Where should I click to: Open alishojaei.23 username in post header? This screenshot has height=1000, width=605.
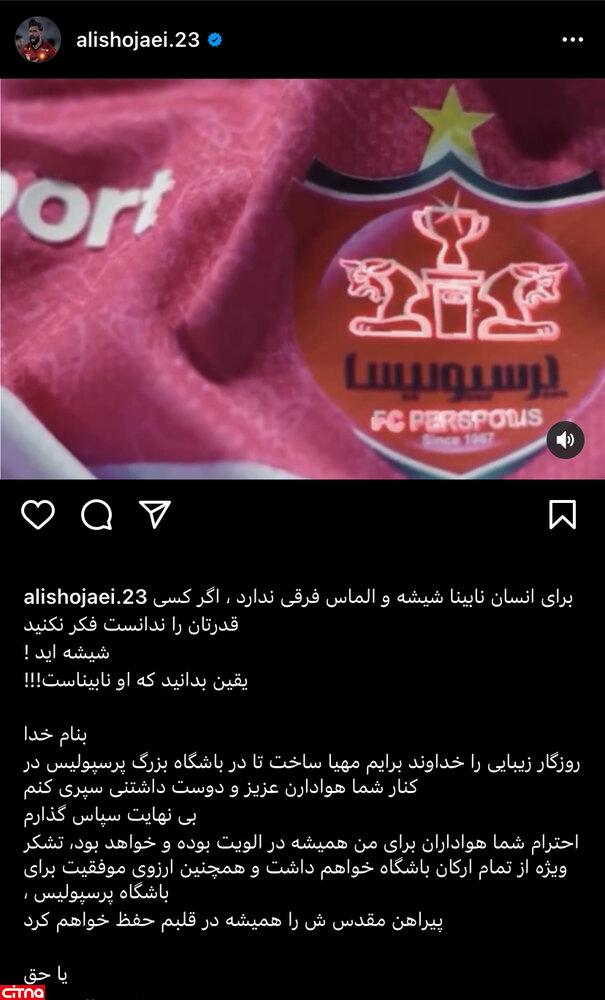point(137,40)
